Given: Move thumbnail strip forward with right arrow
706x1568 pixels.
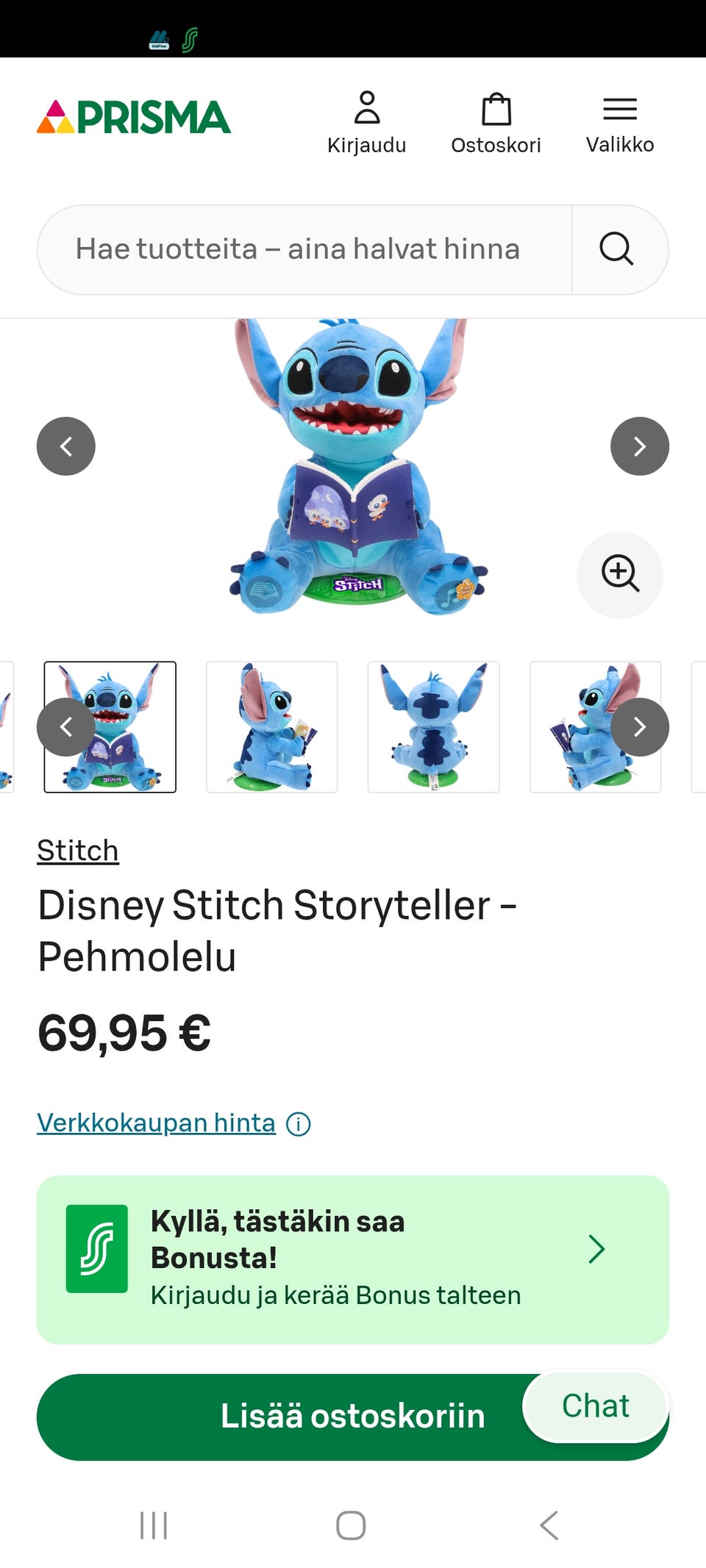Looking at the screenshot, I should [x=640, y=727].
